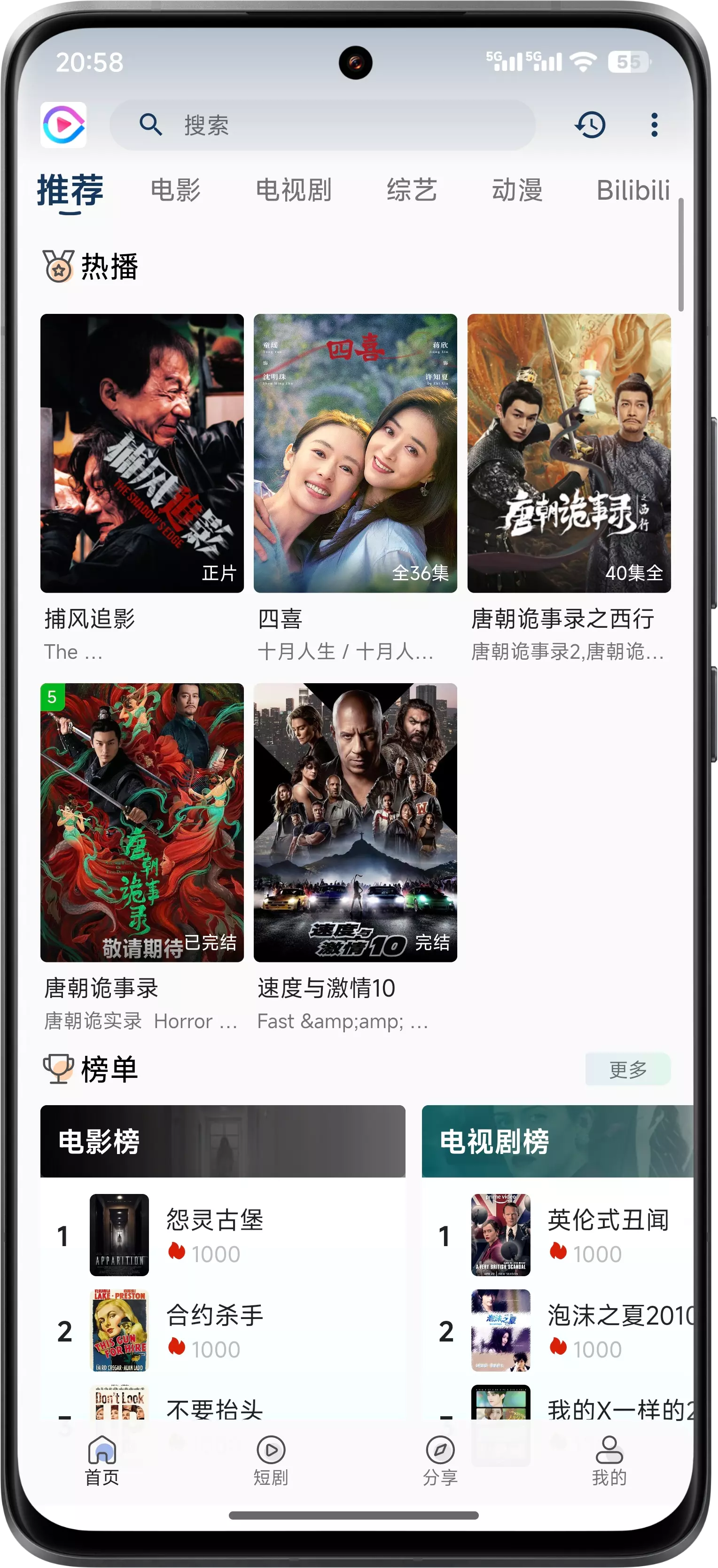The width and height of the screenshot is (718, 1568).
Task: Open the three-dot overflow menu
Action: pos(654,126)
